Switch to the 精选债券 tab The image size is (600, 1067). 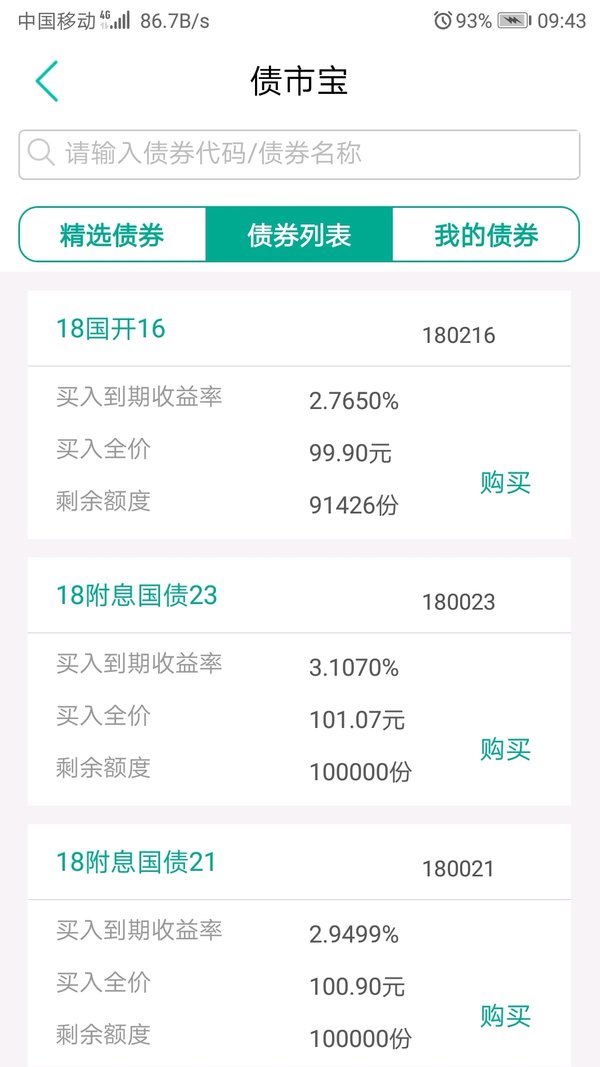(x=112, y=235)
